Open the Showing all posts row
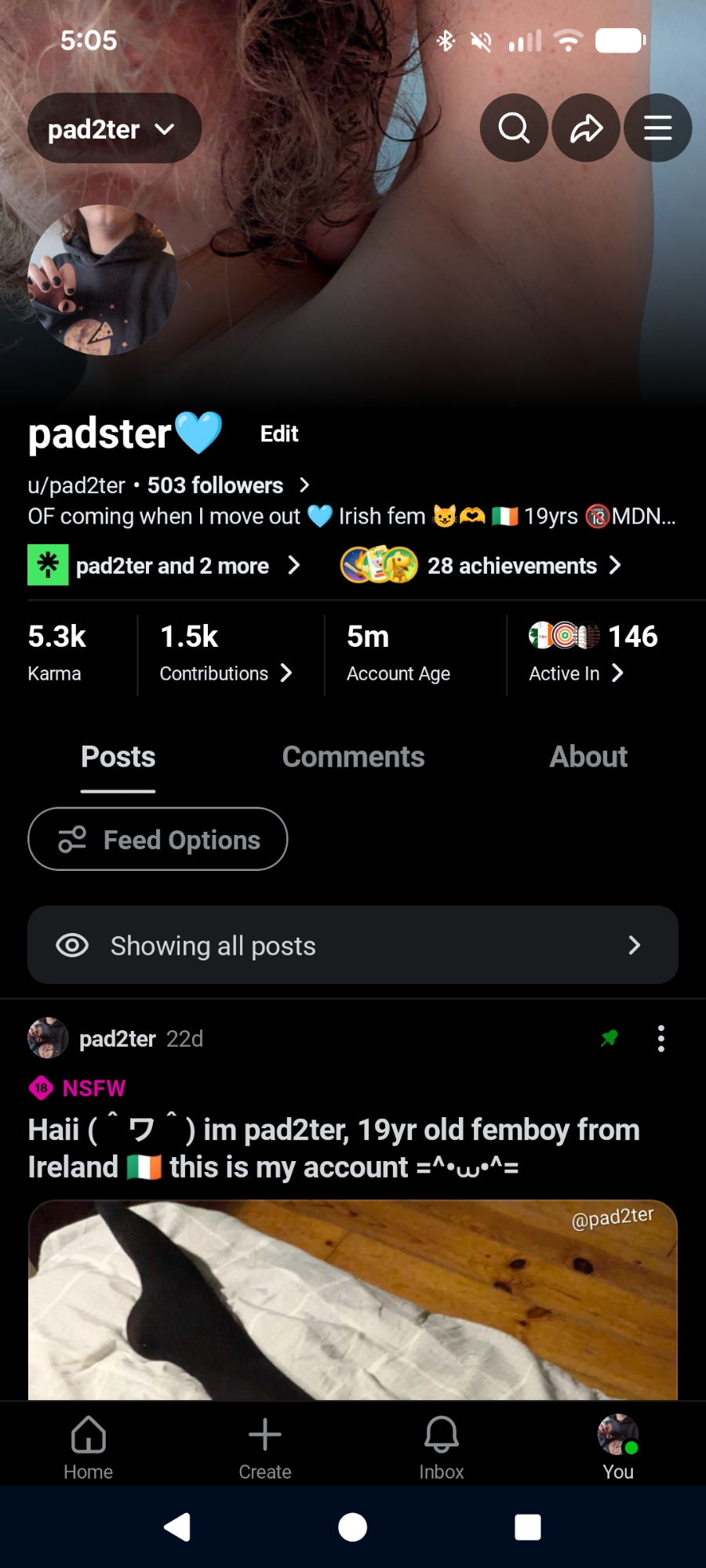 pos(353,945)
